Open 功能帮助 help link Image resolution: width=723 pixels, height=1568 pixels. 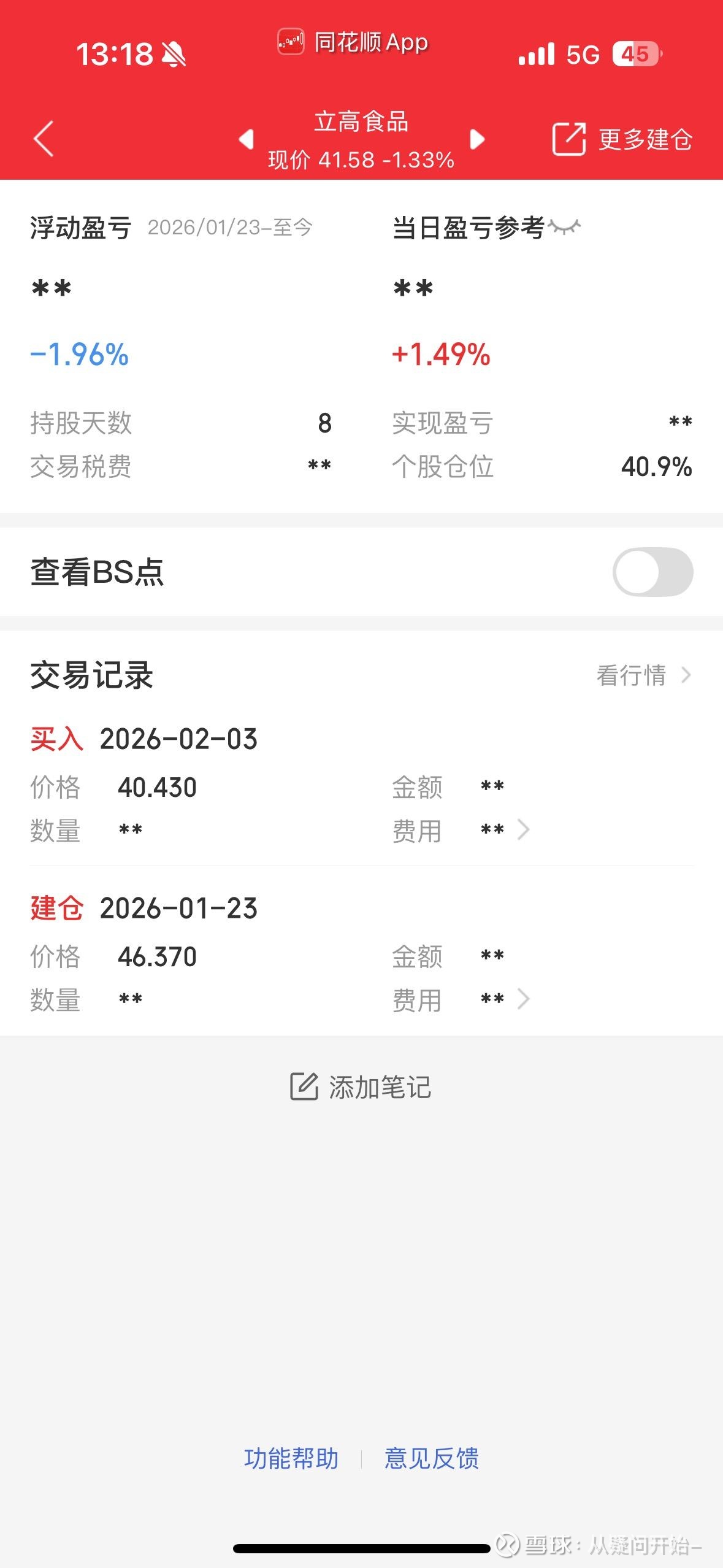[291, 1458]
